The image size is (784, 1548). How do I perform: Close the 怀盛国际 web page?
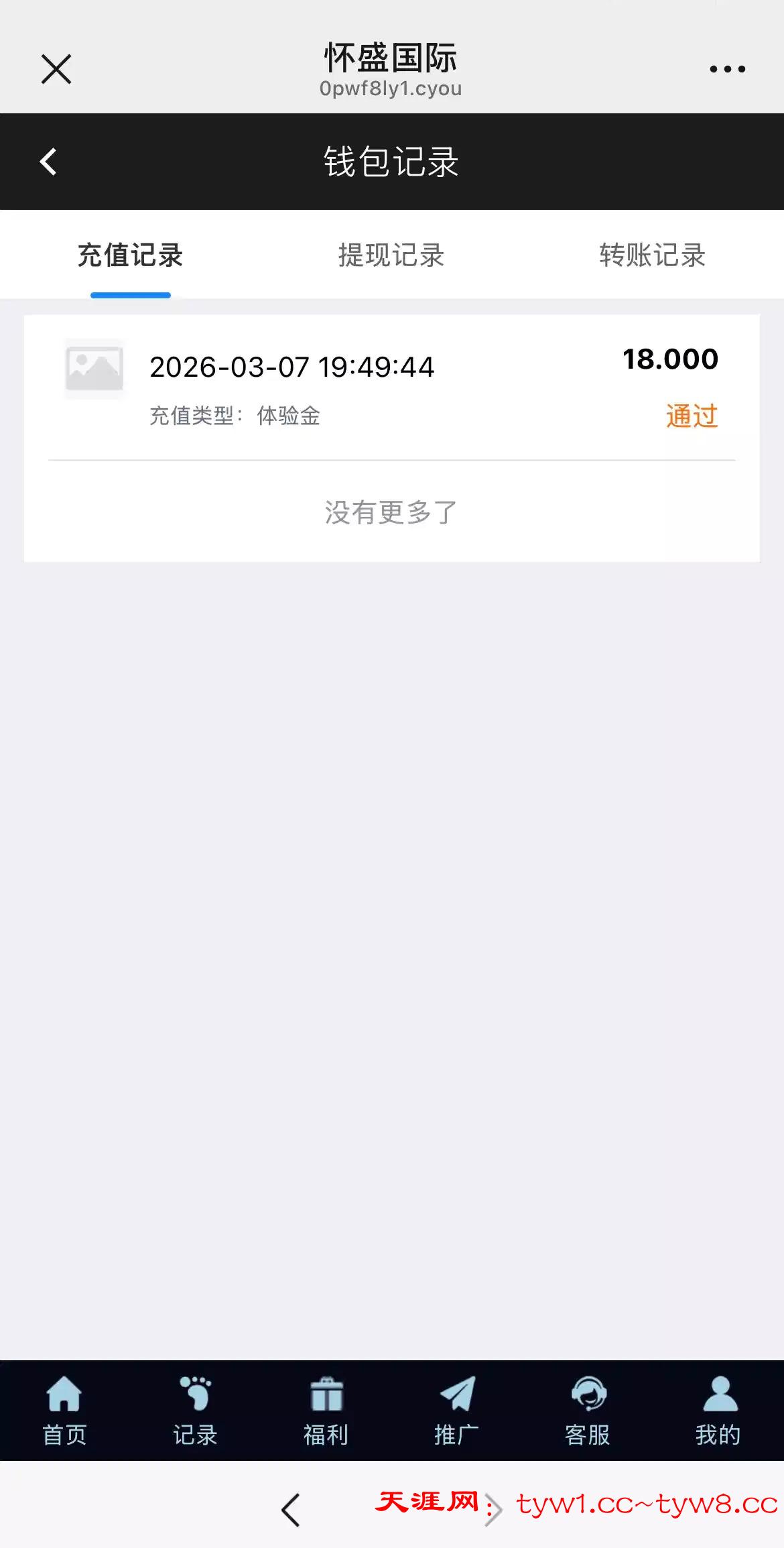pyautogui.click(x=56, y=69)
